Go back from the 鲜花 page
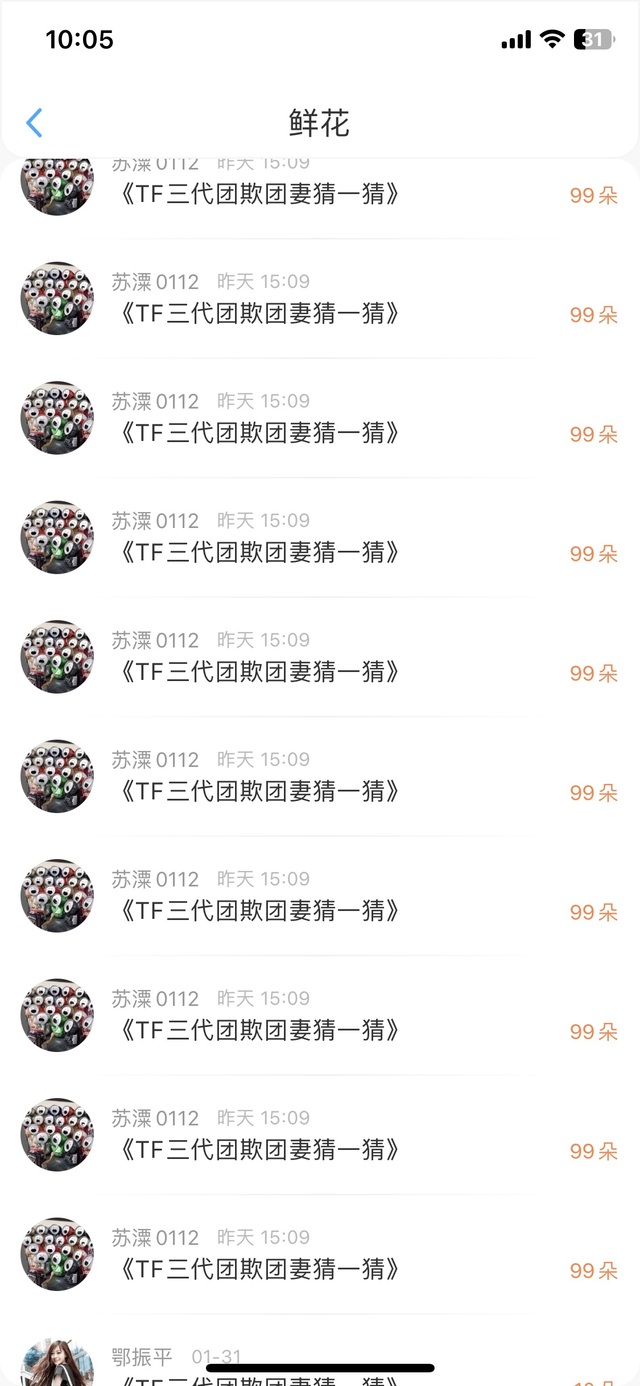The height and width of the screenshot is (1386, 640). point(34,123)
